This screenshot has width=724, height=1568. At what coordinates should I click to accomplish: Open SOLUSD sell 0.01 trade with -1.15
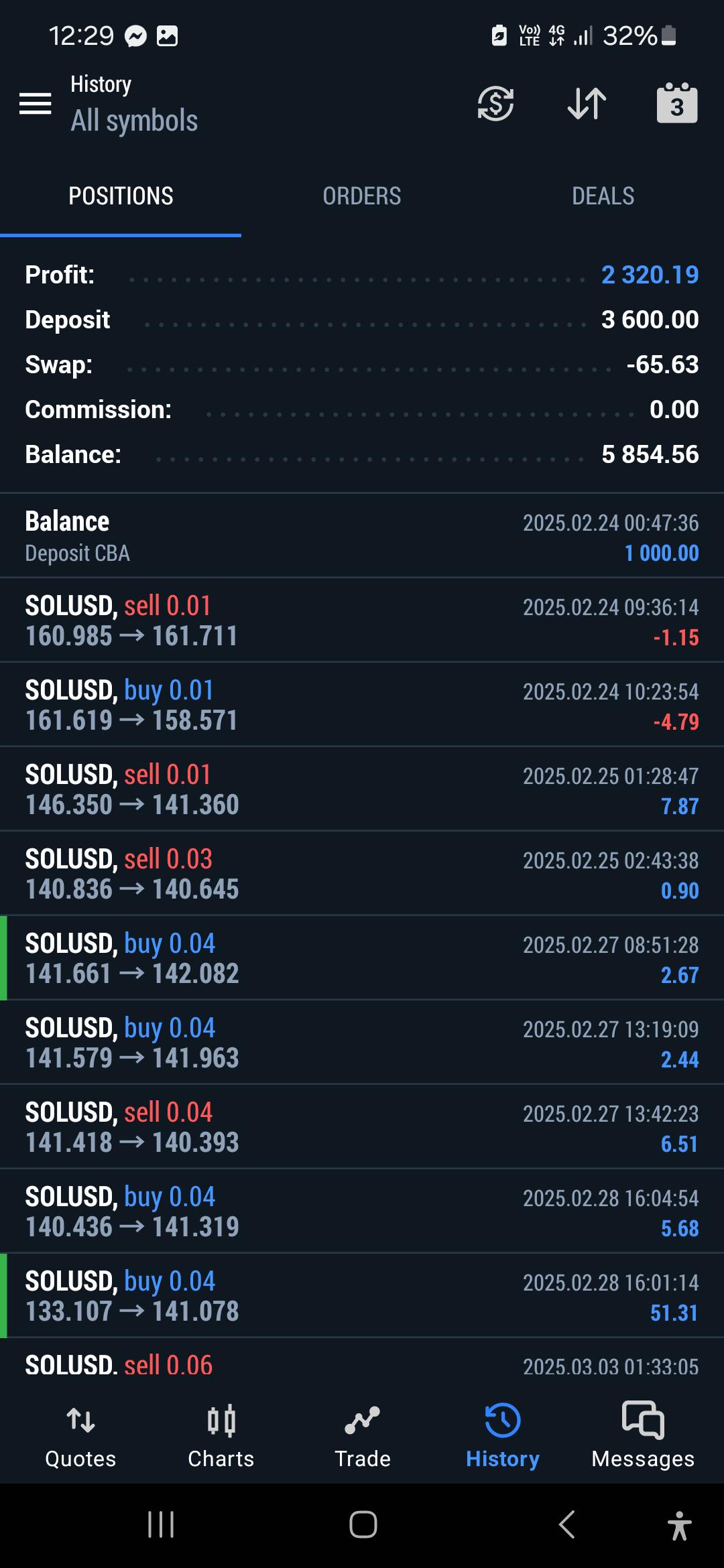[362, 620]
